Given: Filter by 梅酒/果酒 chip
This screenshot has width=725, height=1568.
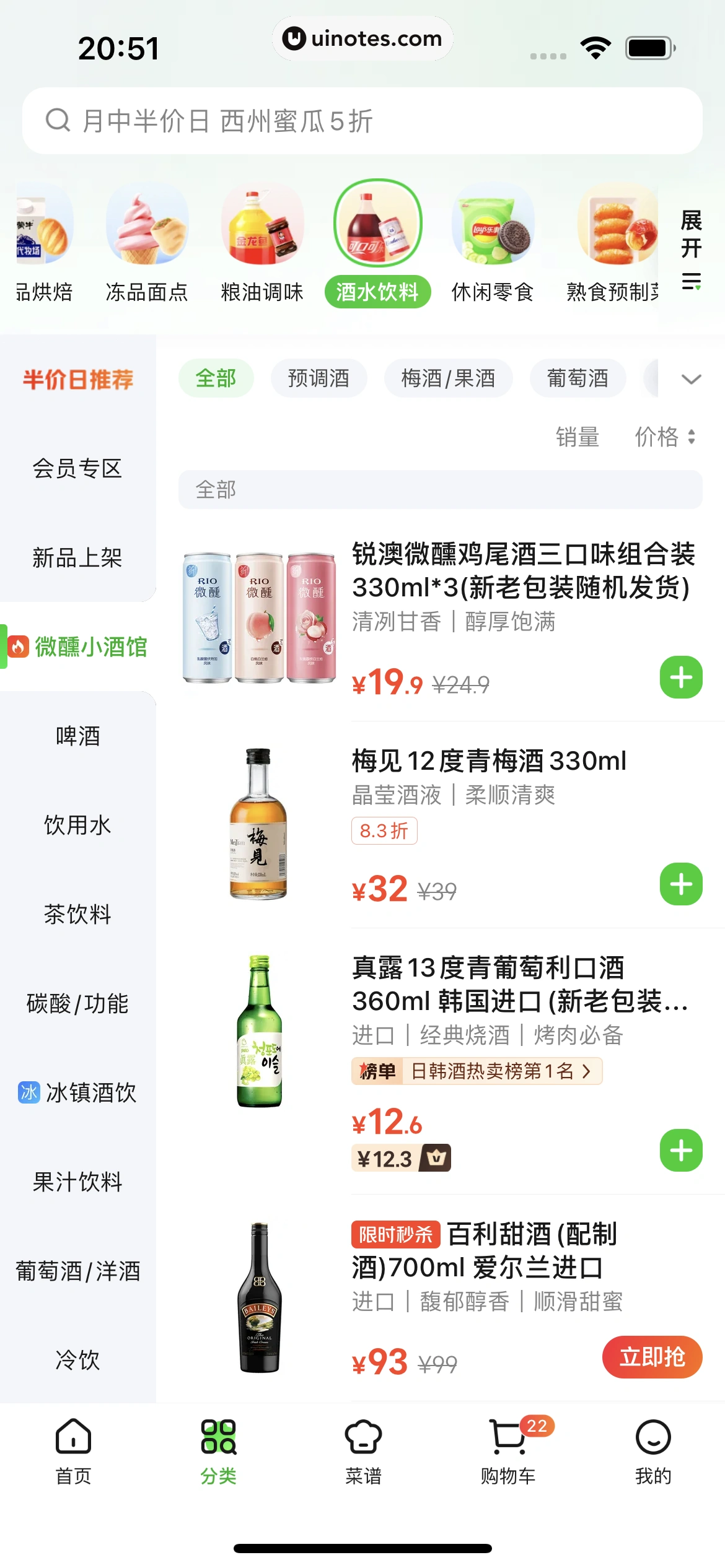Looking at the screenshot, I should [448, 378].
